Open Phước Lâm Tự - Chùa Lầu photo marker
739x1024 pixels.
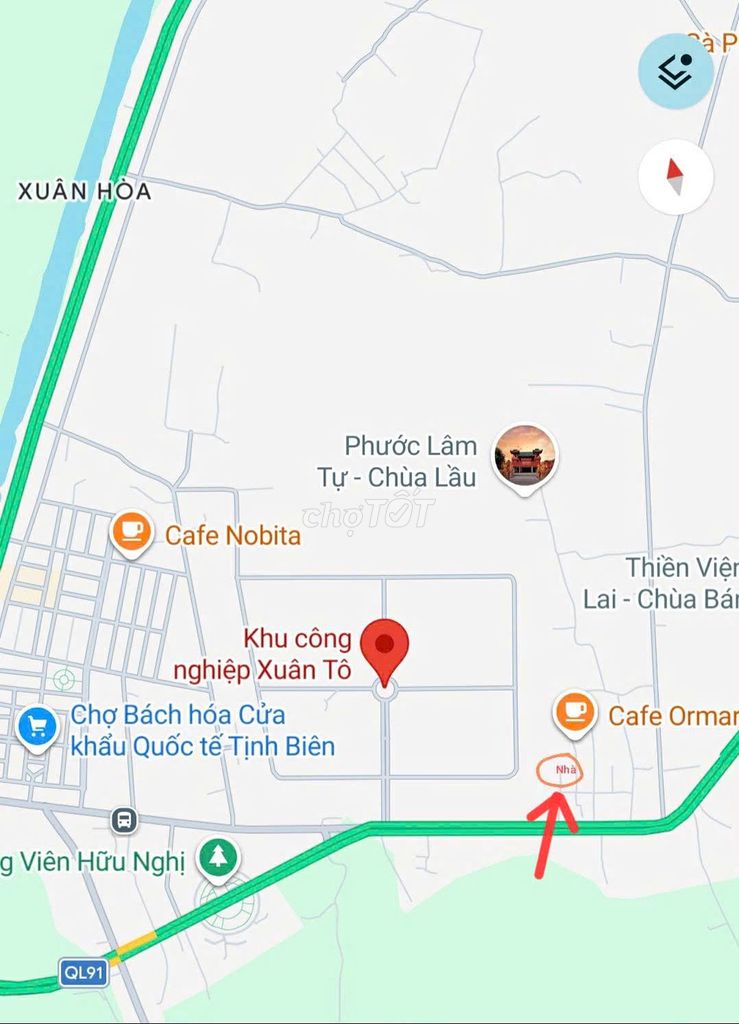point(525,455)
